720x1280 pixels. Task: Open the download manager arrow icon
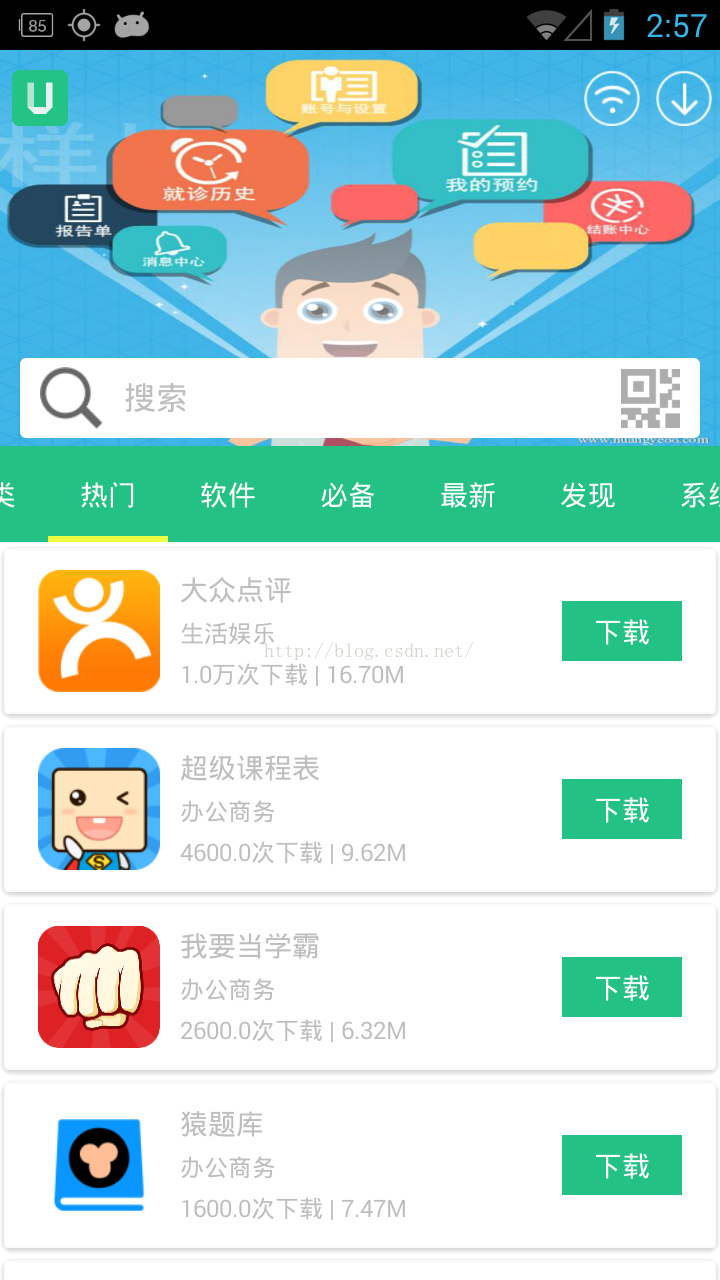point(683,99)
